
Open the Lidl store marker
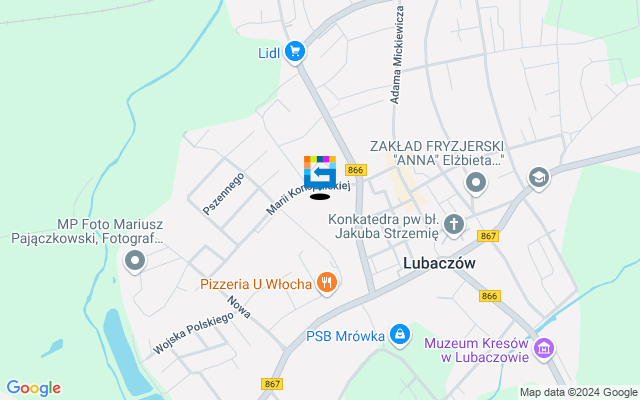point(294,51)
